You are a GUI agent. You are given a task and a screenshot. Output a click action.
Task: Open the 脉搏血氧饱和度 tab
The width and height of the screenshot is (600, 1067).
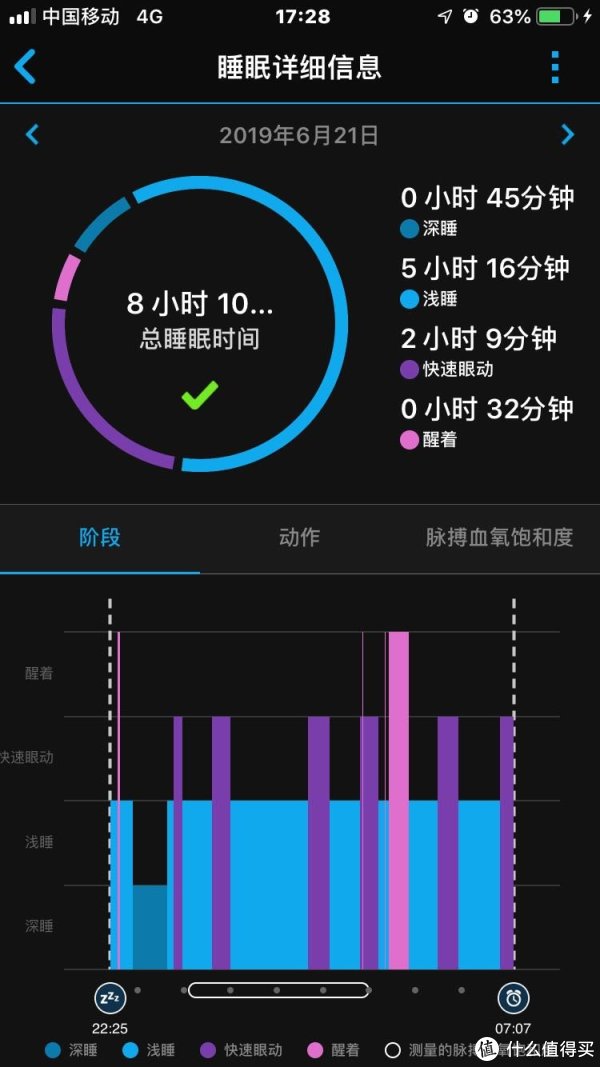point(499,538)
